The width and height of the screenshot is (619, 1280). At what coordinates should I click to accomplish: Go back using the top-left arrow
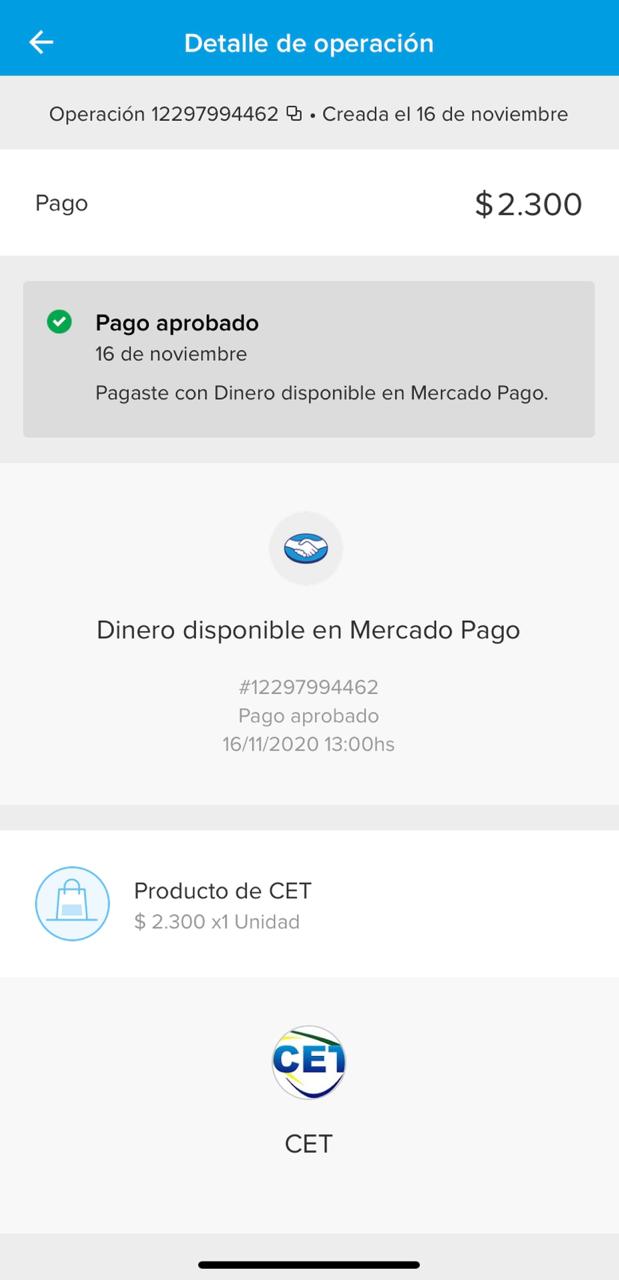pyautogui.click(x=41, y=42)
